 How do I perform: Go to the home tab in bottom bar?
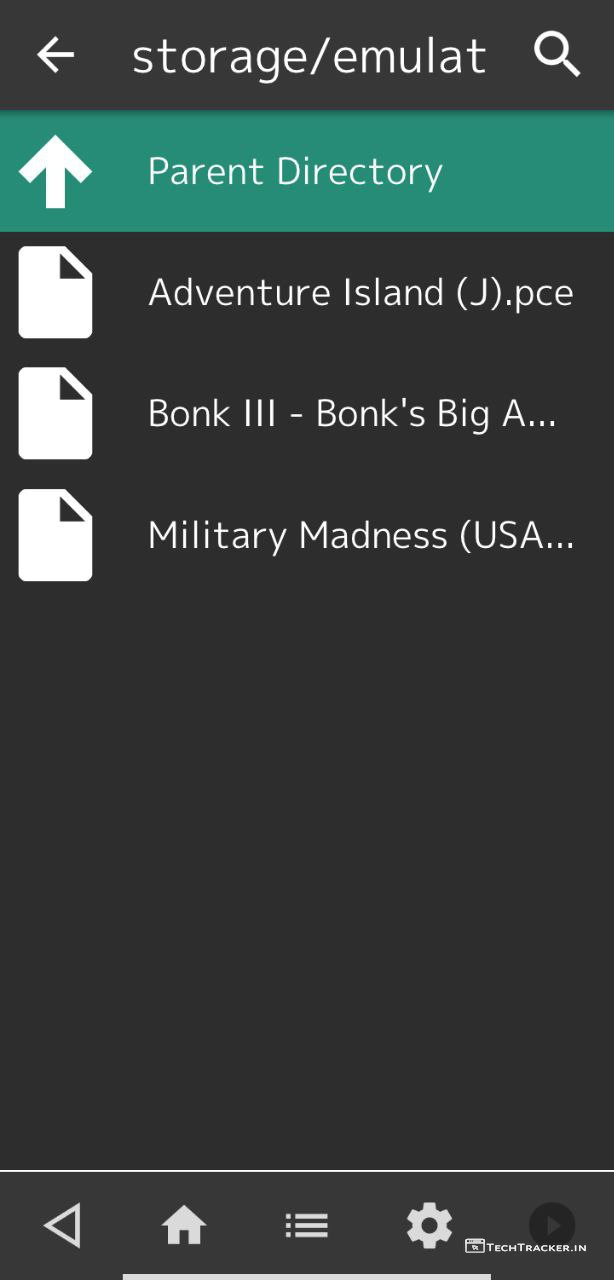[x=185, y=1225]
